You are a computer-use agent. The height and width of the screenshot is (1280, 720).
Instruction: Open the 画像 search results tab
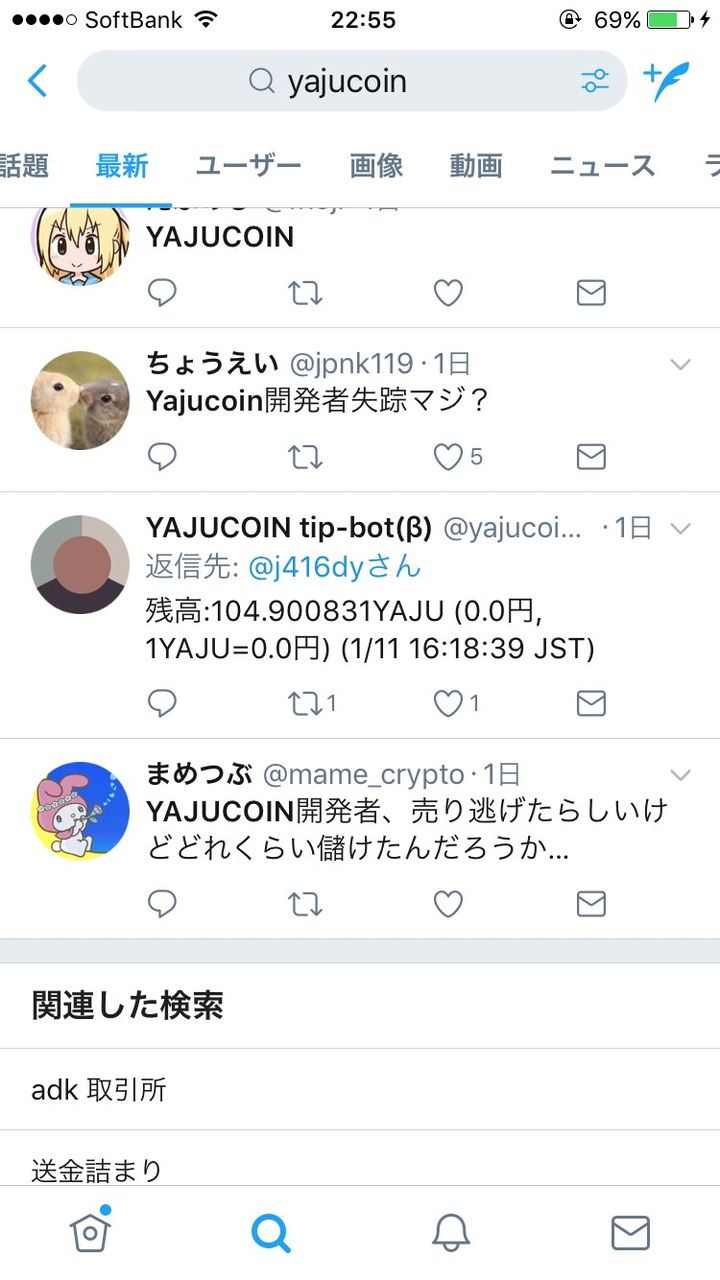pyautogui.click(x=375, y=167)
